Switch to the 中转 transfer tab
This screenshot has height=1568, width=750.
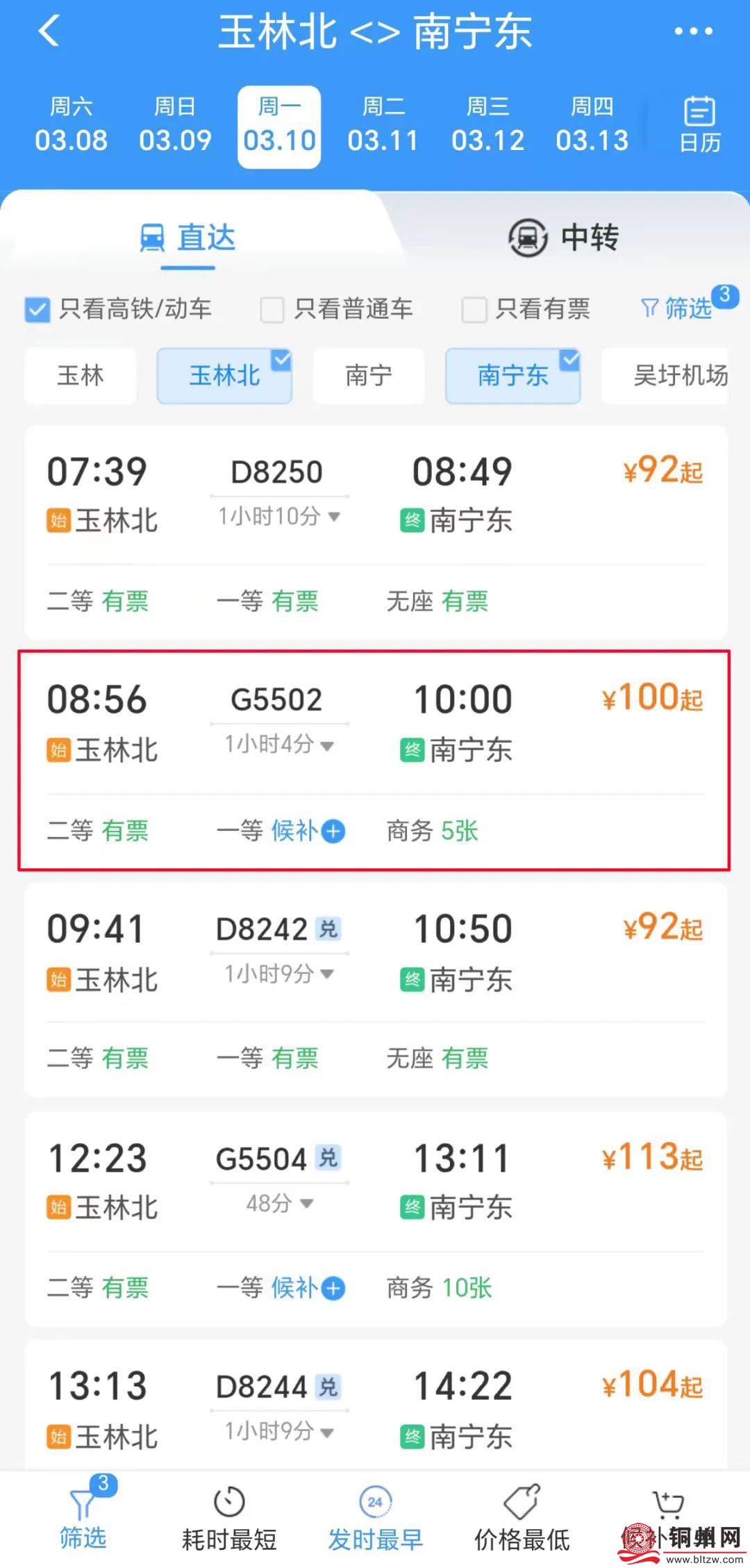coord(562,238)
